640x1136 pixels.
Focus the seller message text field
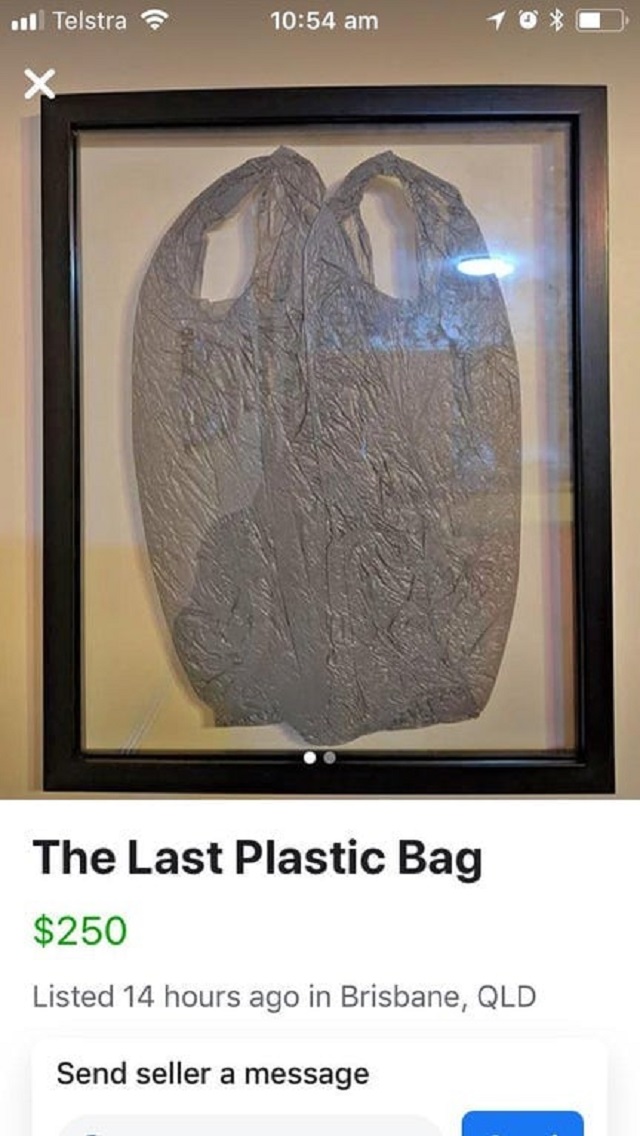pos(251,1125)
